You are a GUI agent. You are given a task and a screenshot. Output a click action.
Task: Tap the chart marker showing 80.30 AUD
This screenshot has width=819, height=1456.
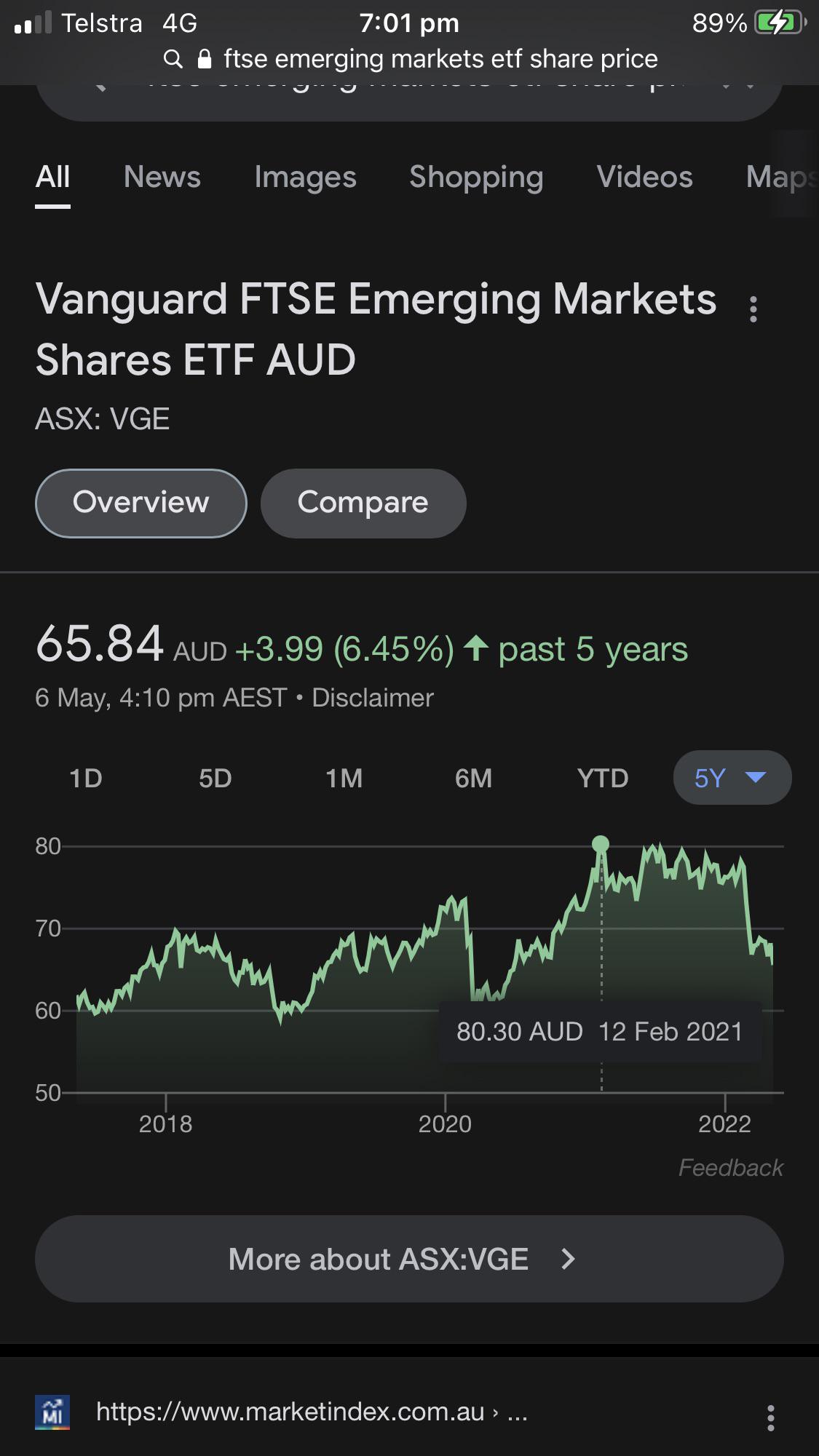click(x=601, y=844)
